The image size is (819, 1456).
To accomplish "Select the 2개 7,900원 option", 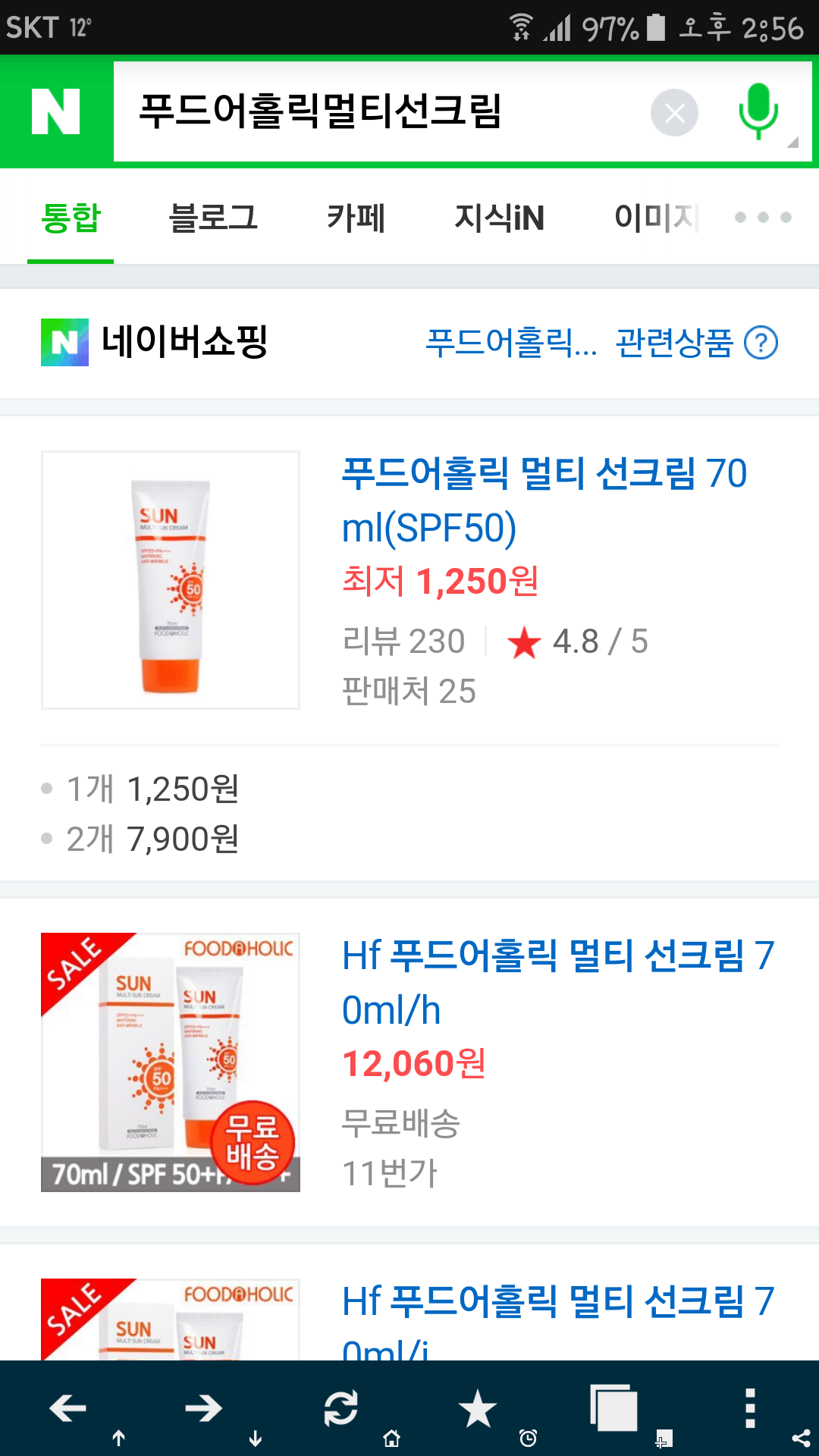I will point(152,839).
